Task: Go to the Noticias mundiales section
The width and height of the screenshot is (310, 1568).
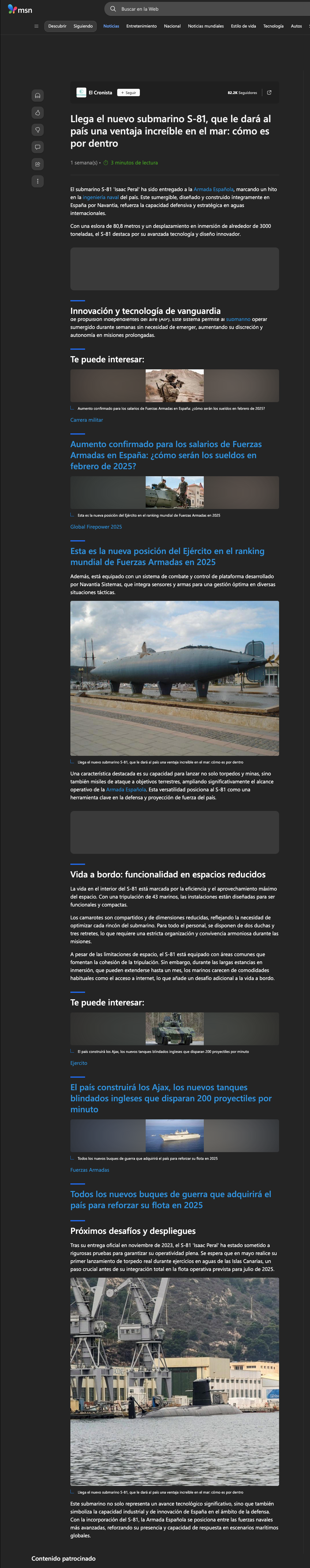Action: (x=205, y=26)
